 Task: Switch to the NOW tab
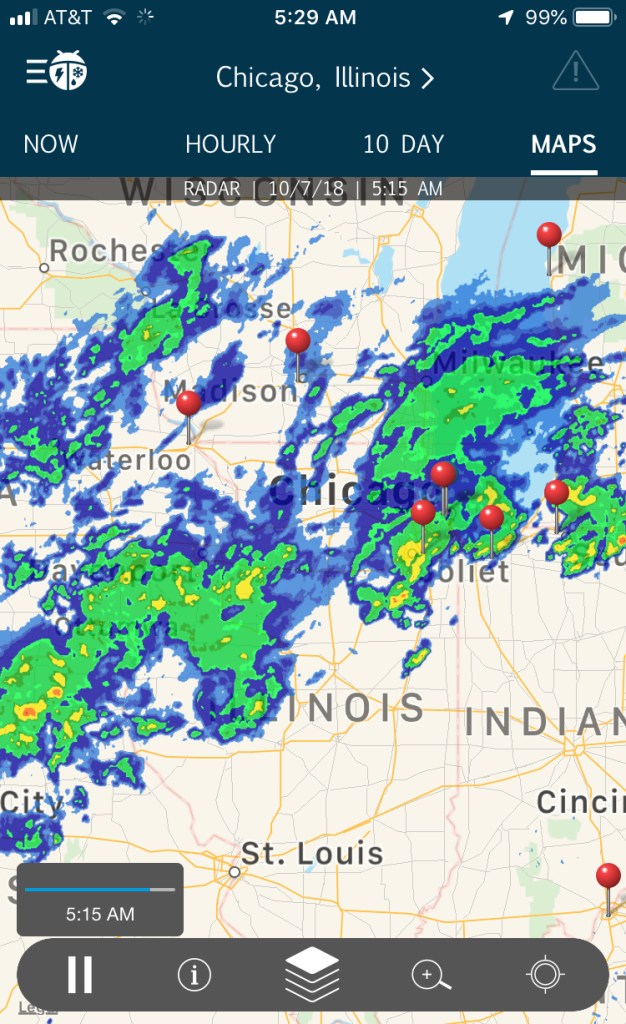(50, 144)
